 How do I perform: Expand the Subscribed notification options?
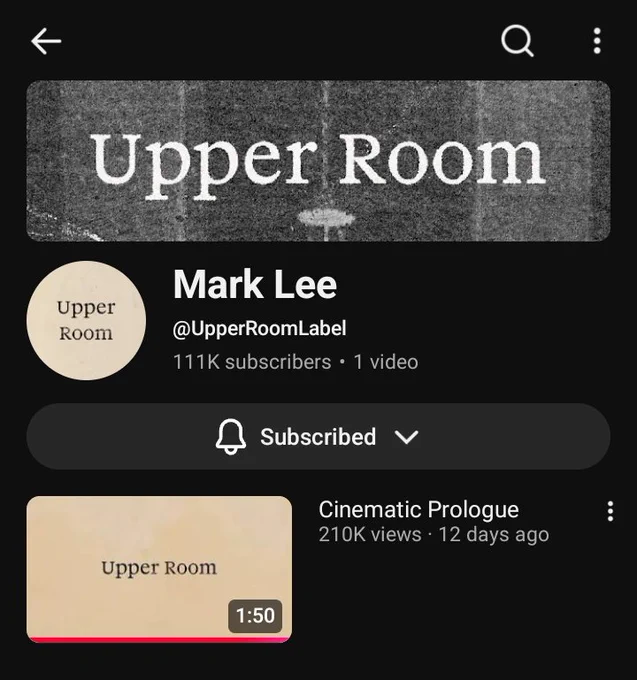coord(318,436)
